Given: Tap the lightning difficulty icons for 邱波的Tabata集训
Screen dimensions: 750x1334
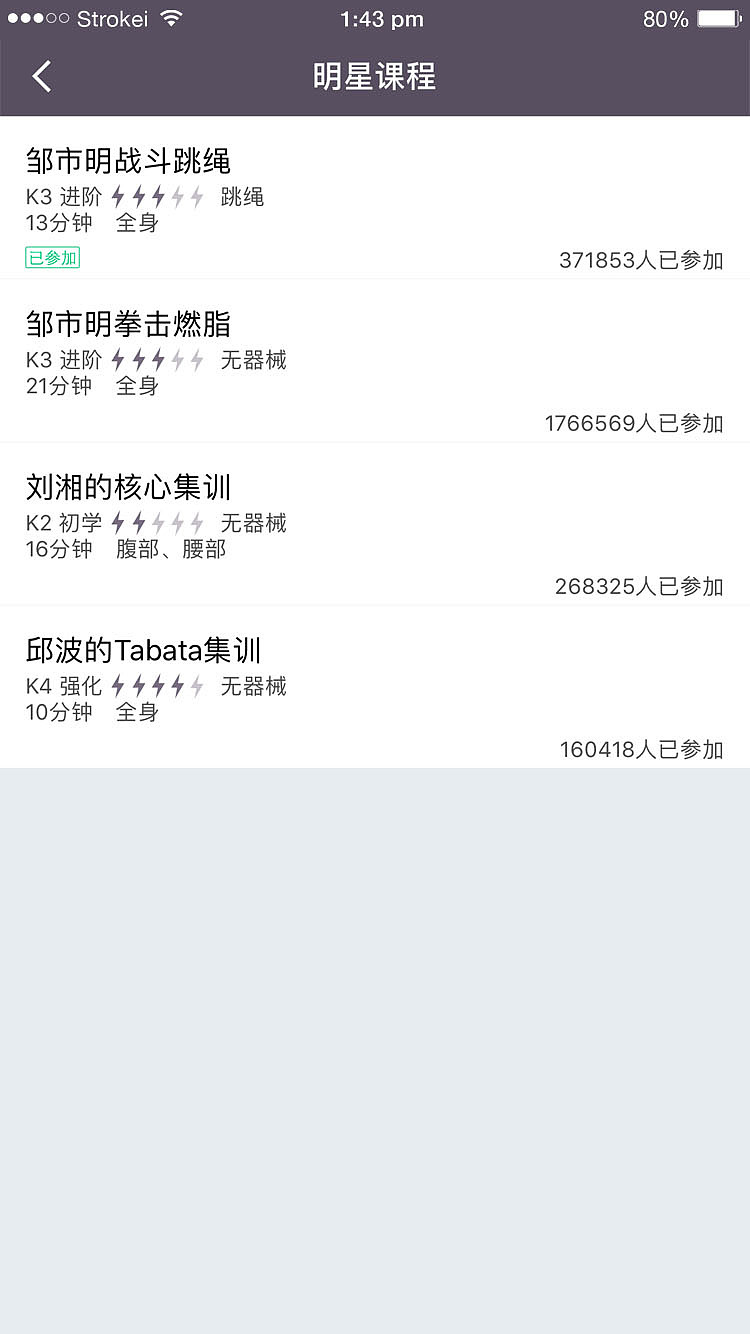Looking at the screenshot, I should click(160, 686).
